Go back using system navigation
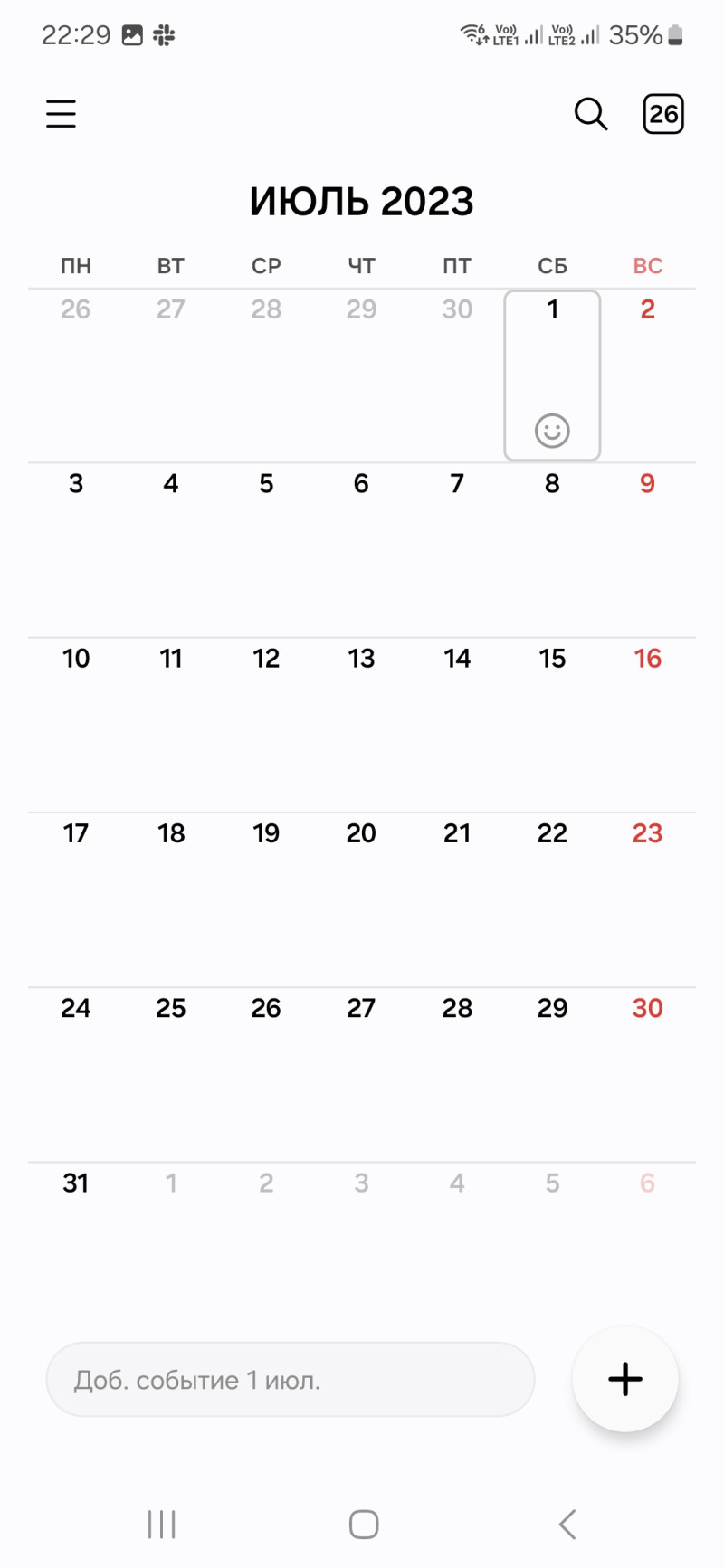724x1568 pixels. (567, 1525)
